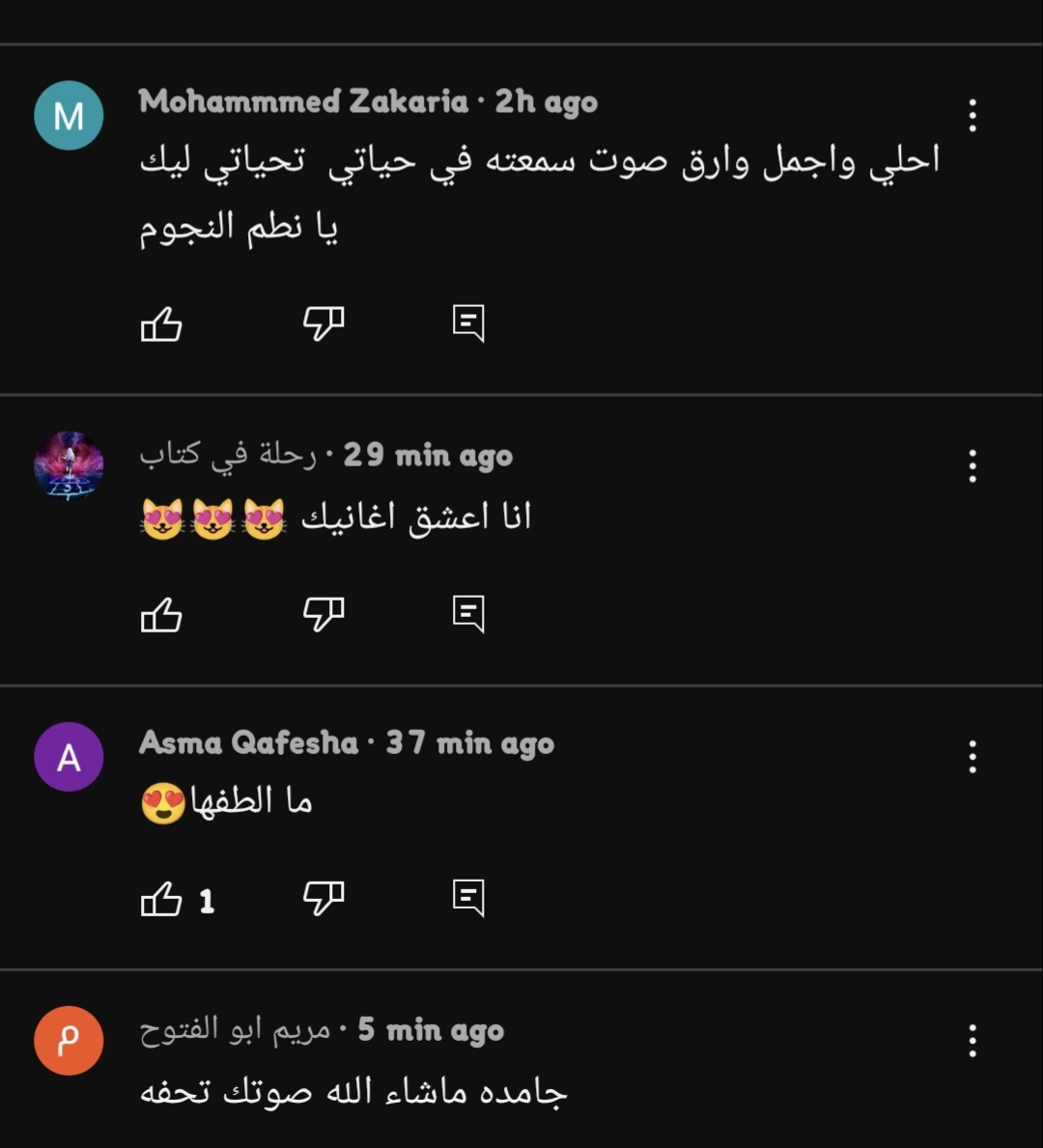Screen dimensions: 1043x1148
Task: Visit Asma Qafesha's channel avatar
Action: [x=69, y=757]
